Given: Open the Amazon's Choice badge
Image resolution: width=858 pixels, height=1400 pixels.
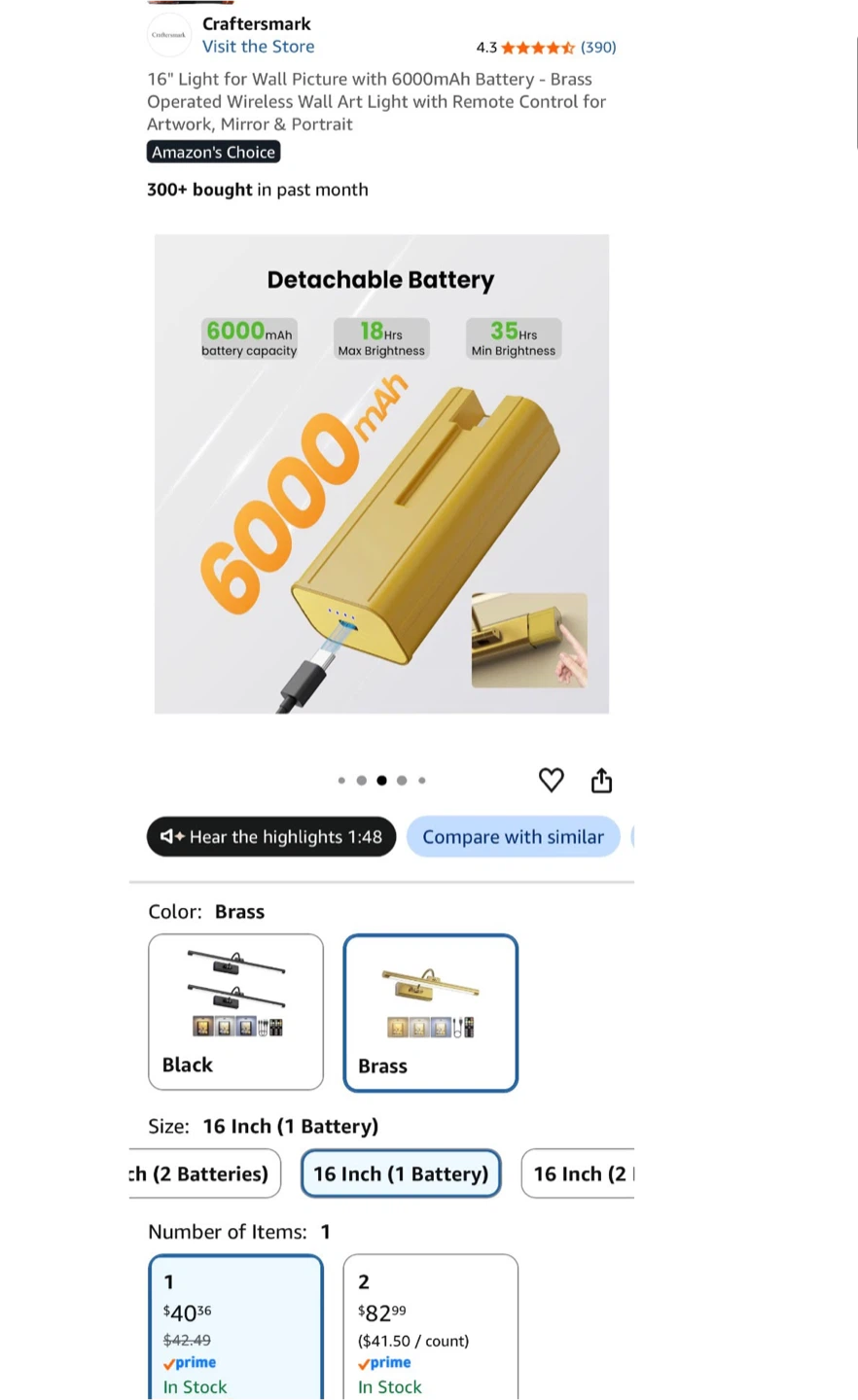Looking at the screenshot, I should pyautogui.click(x=214, y=152).
